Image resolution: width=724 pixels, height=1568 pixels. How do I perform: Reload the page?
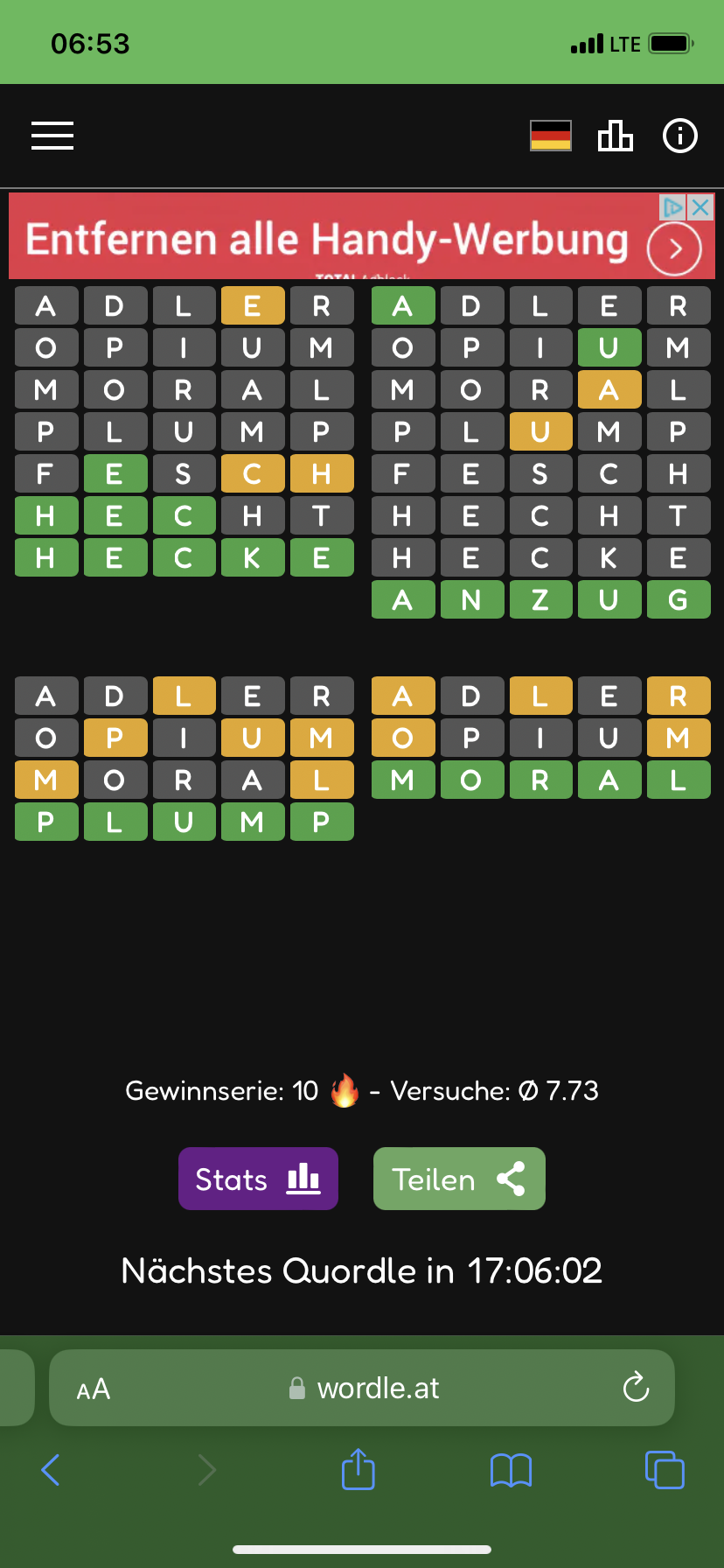636,1387
